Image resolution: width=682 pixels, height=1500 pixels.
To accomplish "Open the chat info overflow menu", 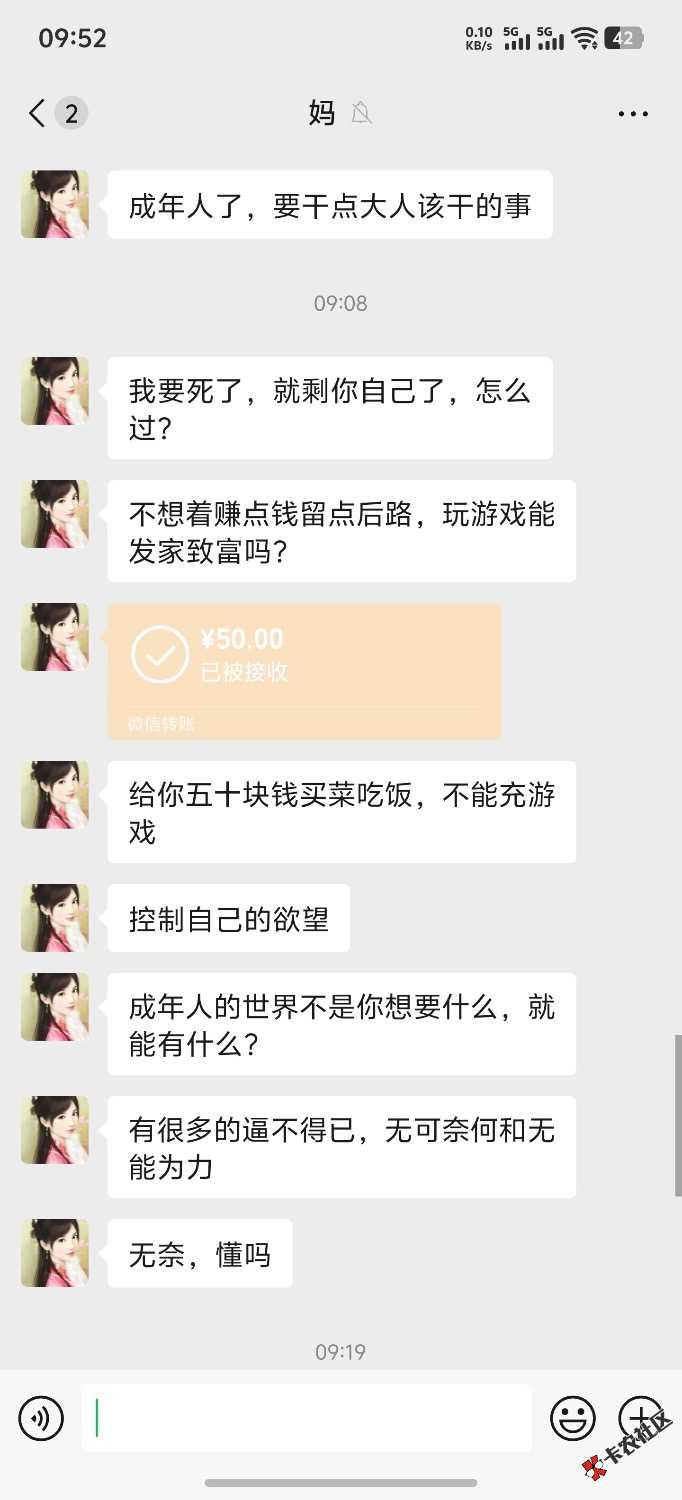I will pos(633,114).
